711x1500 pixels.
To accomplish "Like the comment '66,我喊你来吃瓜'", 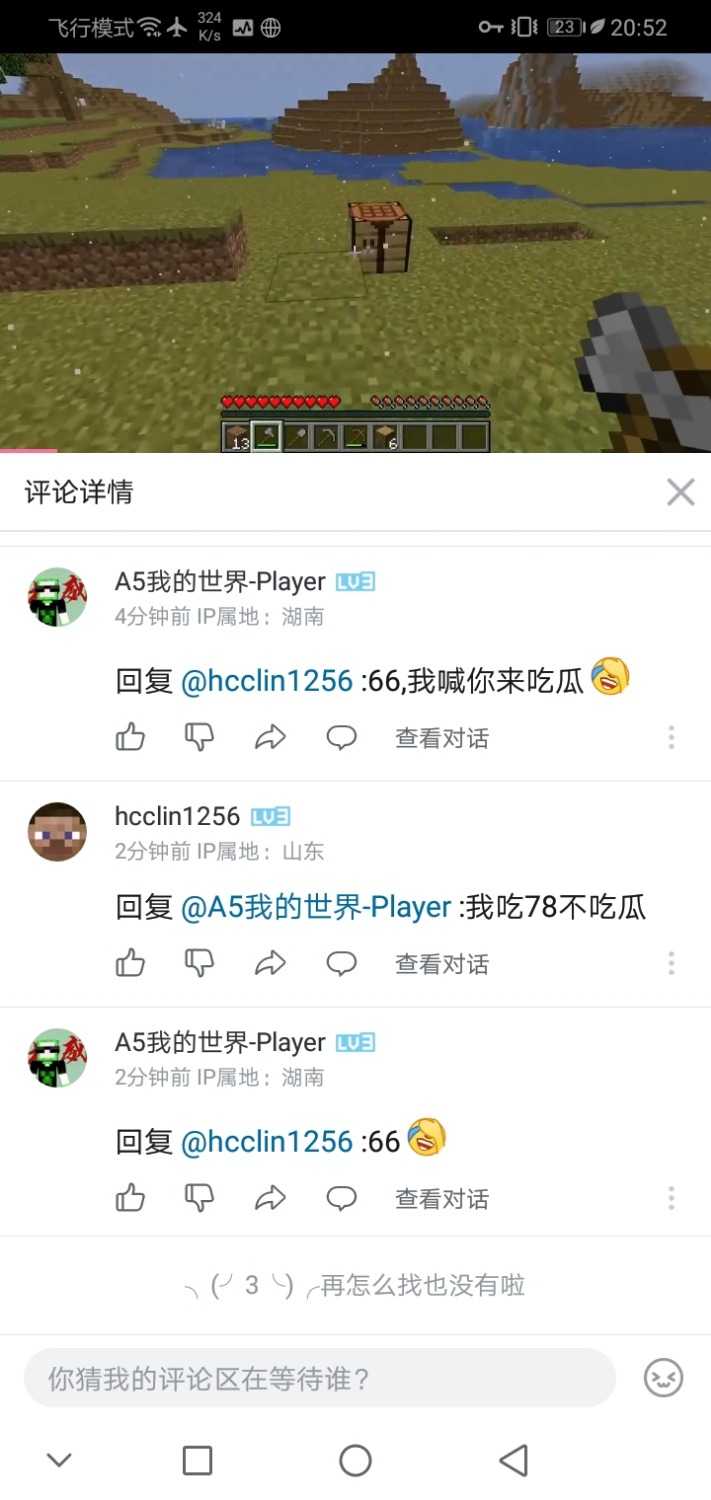I will coord(130,738).
